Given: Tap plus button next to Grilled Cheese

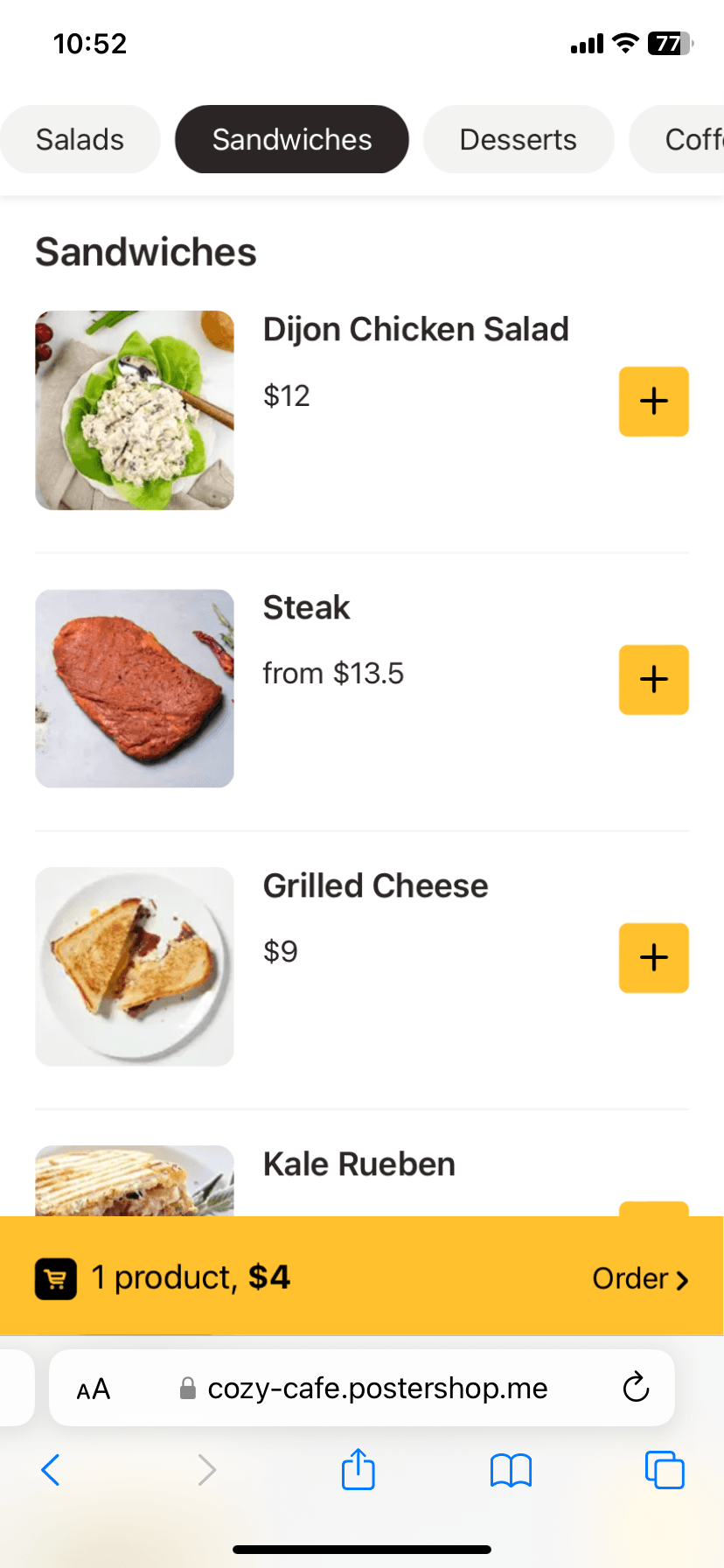Looking at the screenshot, I should click(654, 958).
